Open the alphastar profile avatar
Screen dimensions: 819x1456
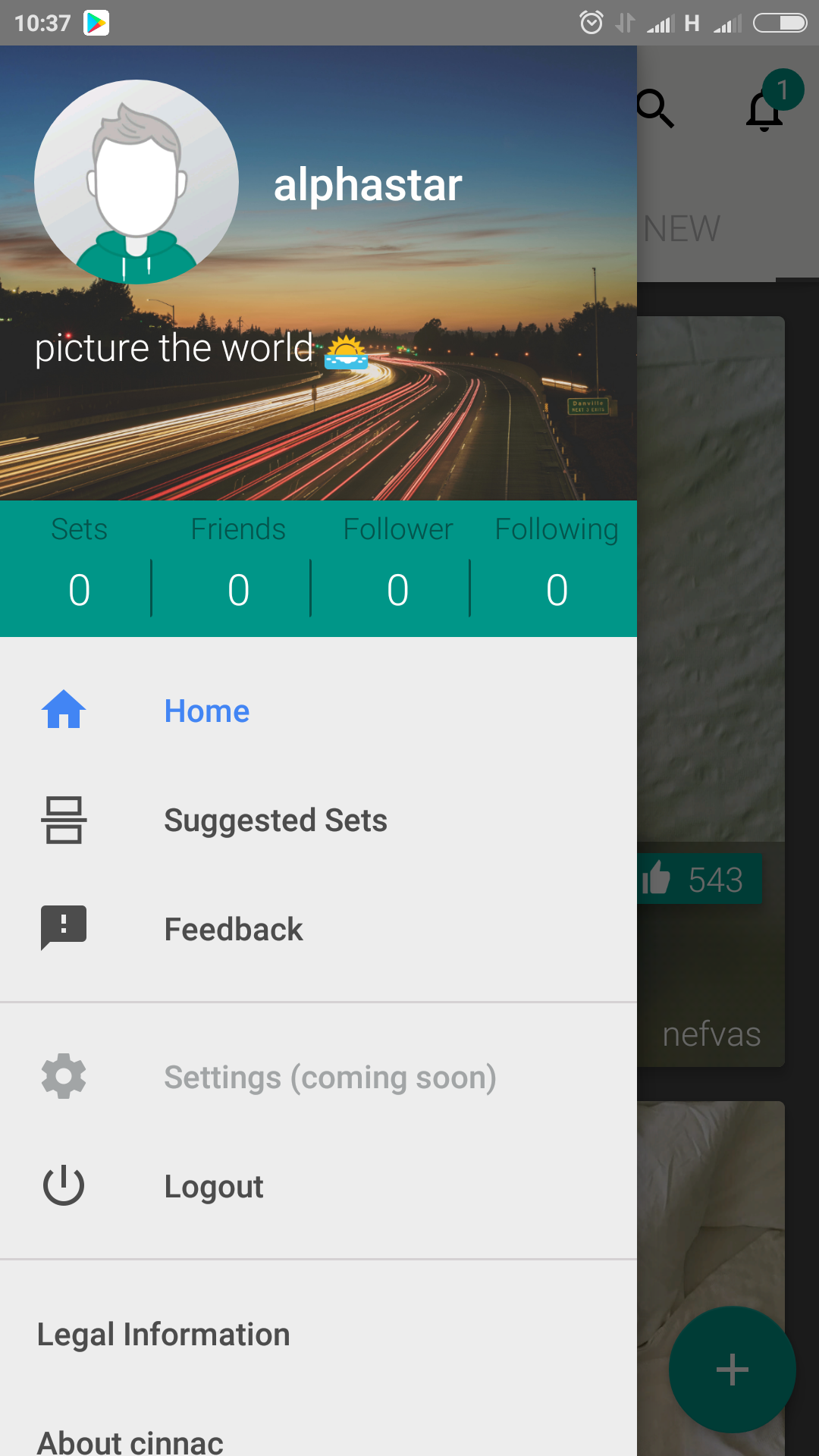[136, 182]
